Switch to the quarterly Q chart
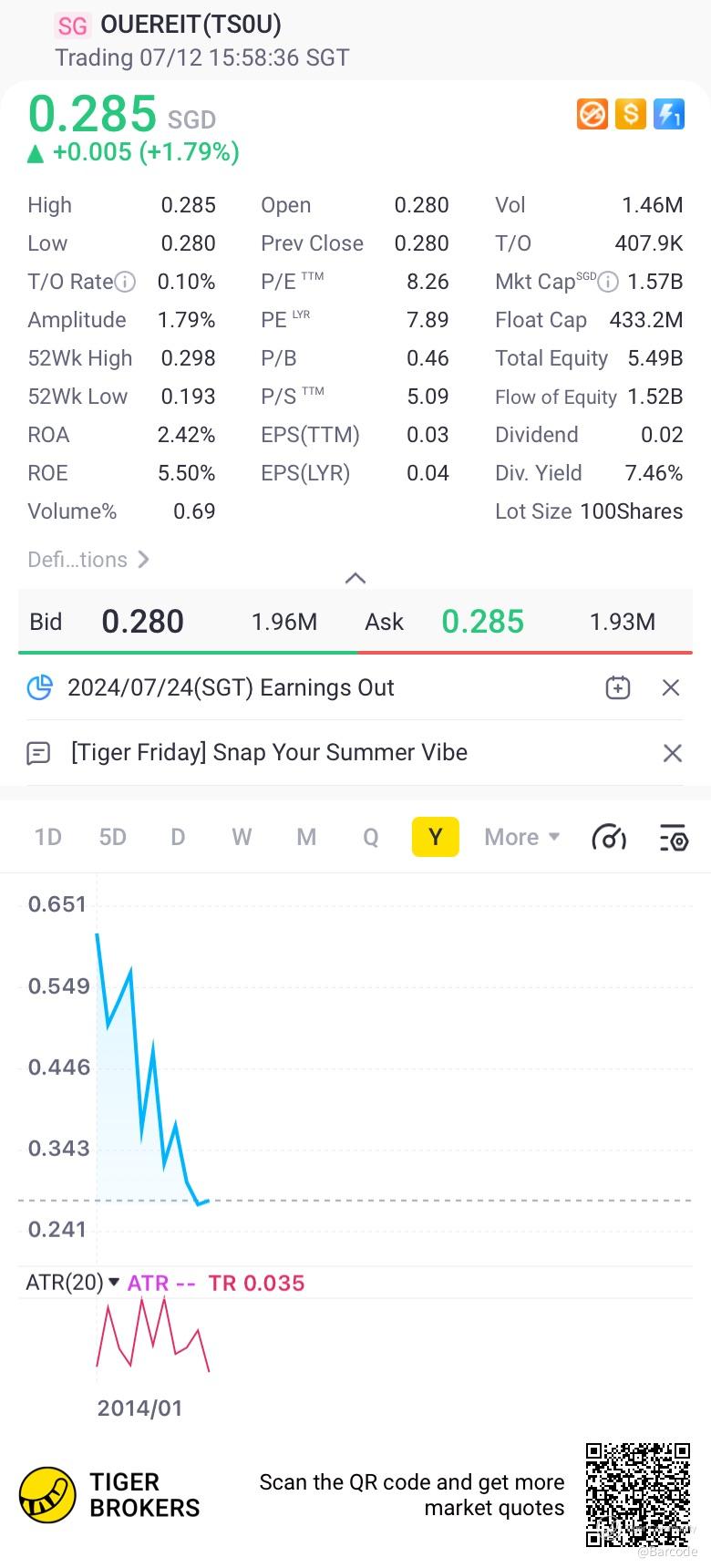This screenshot has width=711, height=1568. tap(370, 837)
